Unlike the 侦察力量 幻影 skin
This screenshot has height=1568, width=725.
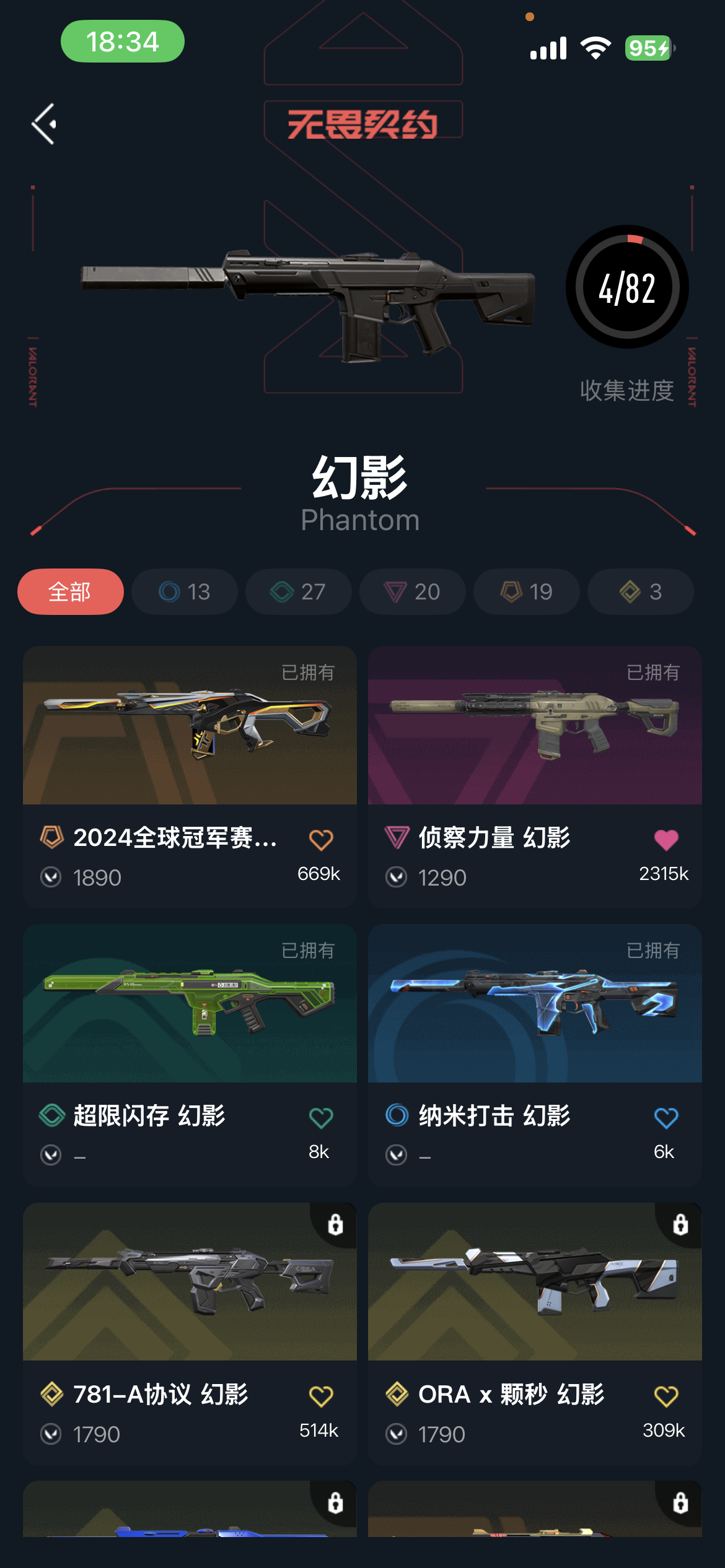(x=666, y=840)
